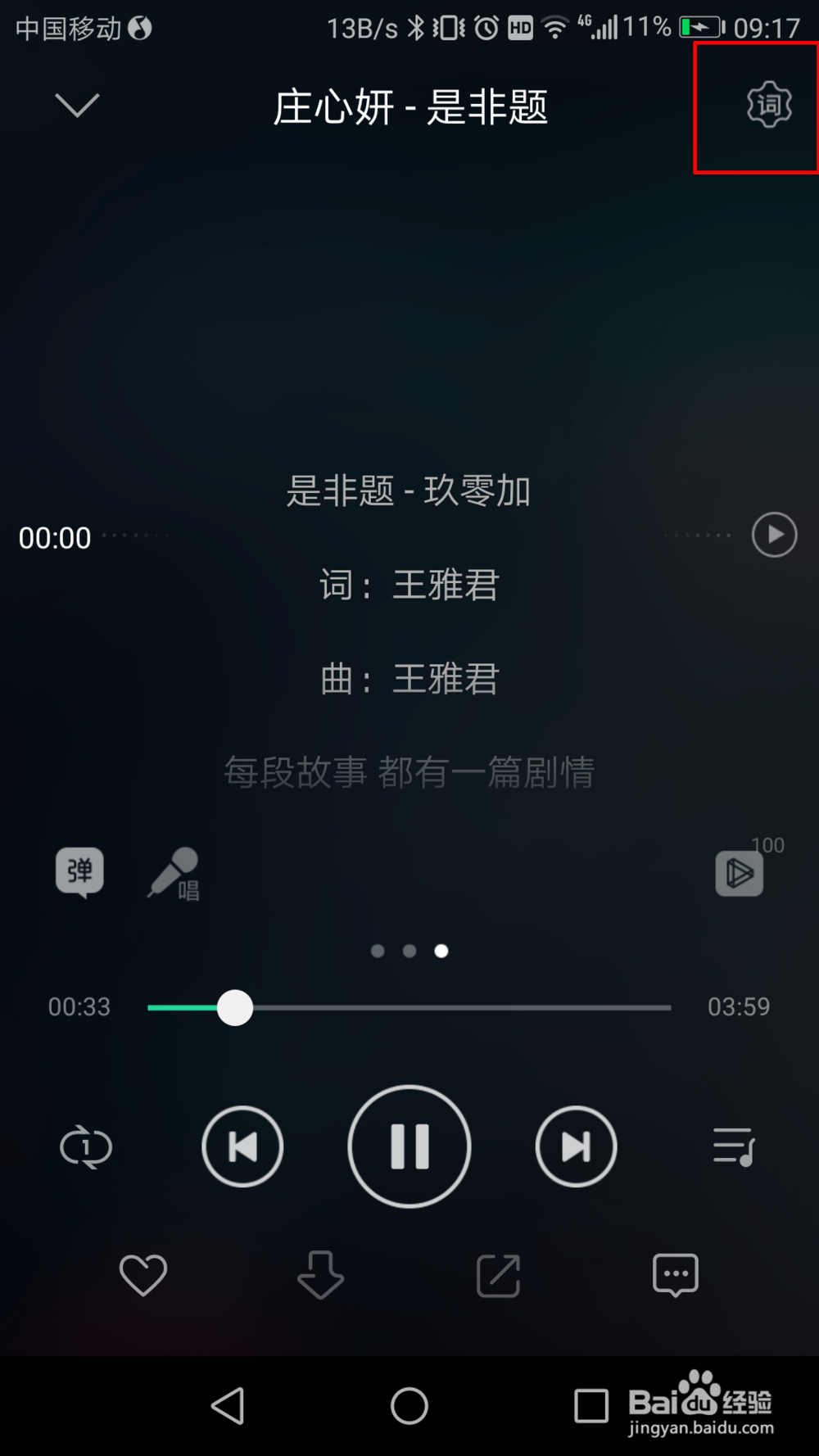Favorite the song with the heart icon
The width and height of the screenshot is (819, 1456).
click(143, 1275)
